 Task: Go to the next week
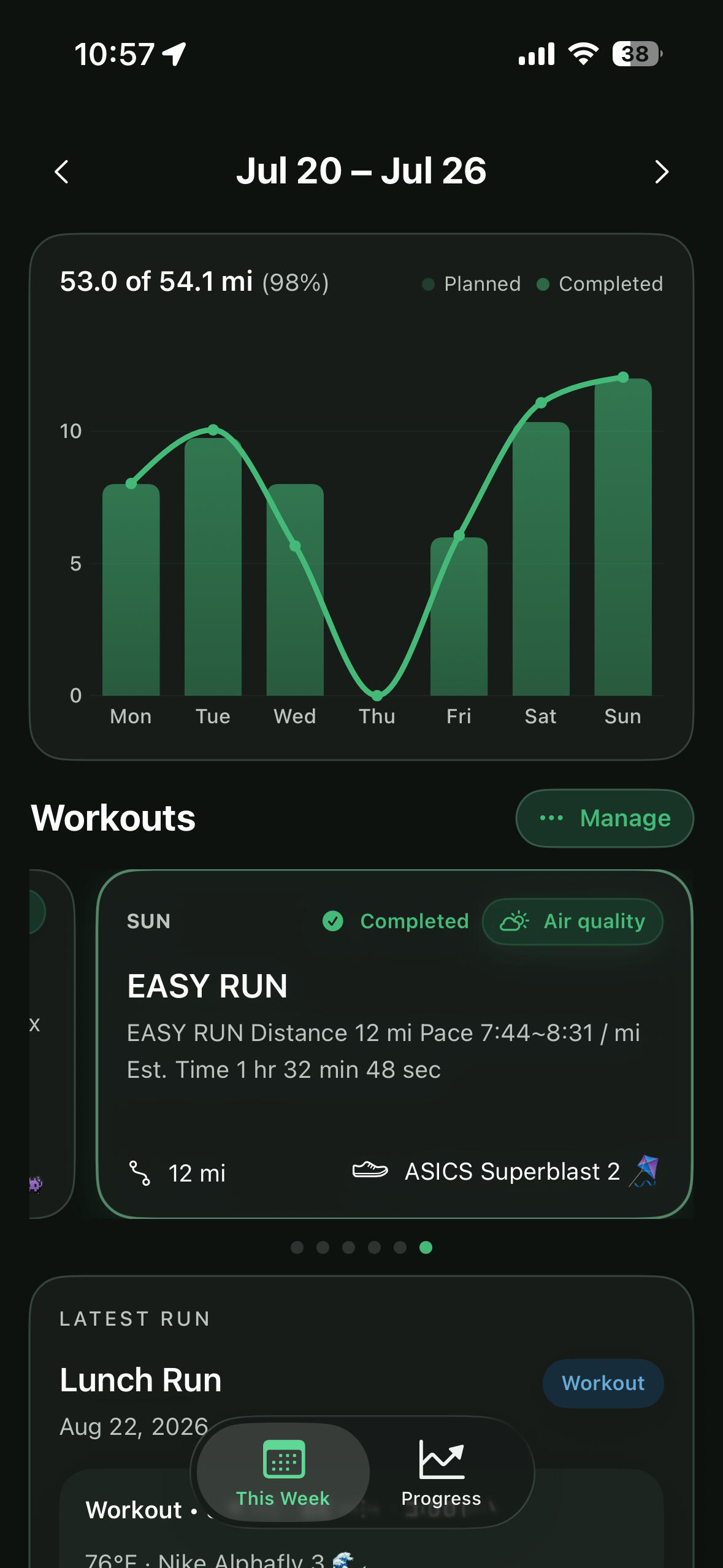coord(661,172)
